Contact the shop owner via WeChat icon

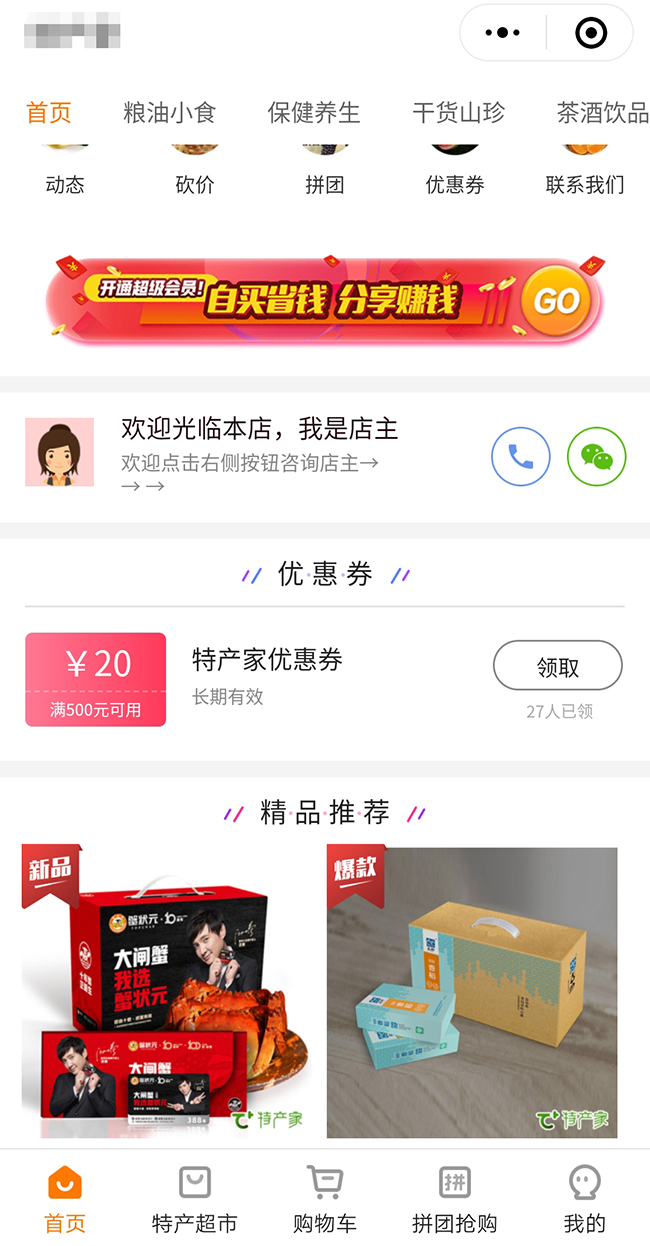click(596, 457)
